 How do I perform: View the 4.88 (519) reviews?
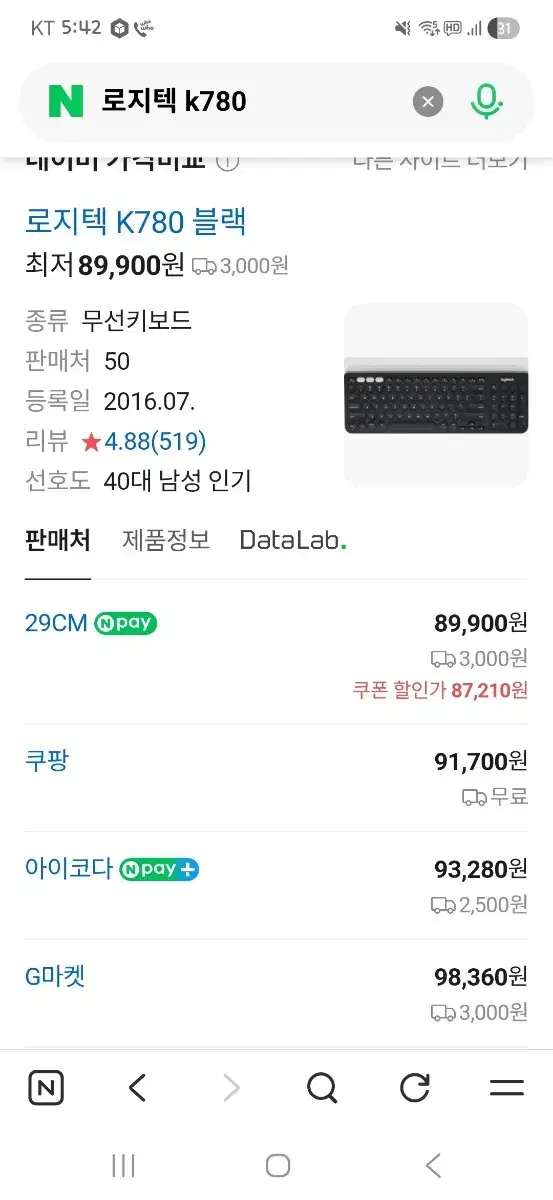point(144,441)
